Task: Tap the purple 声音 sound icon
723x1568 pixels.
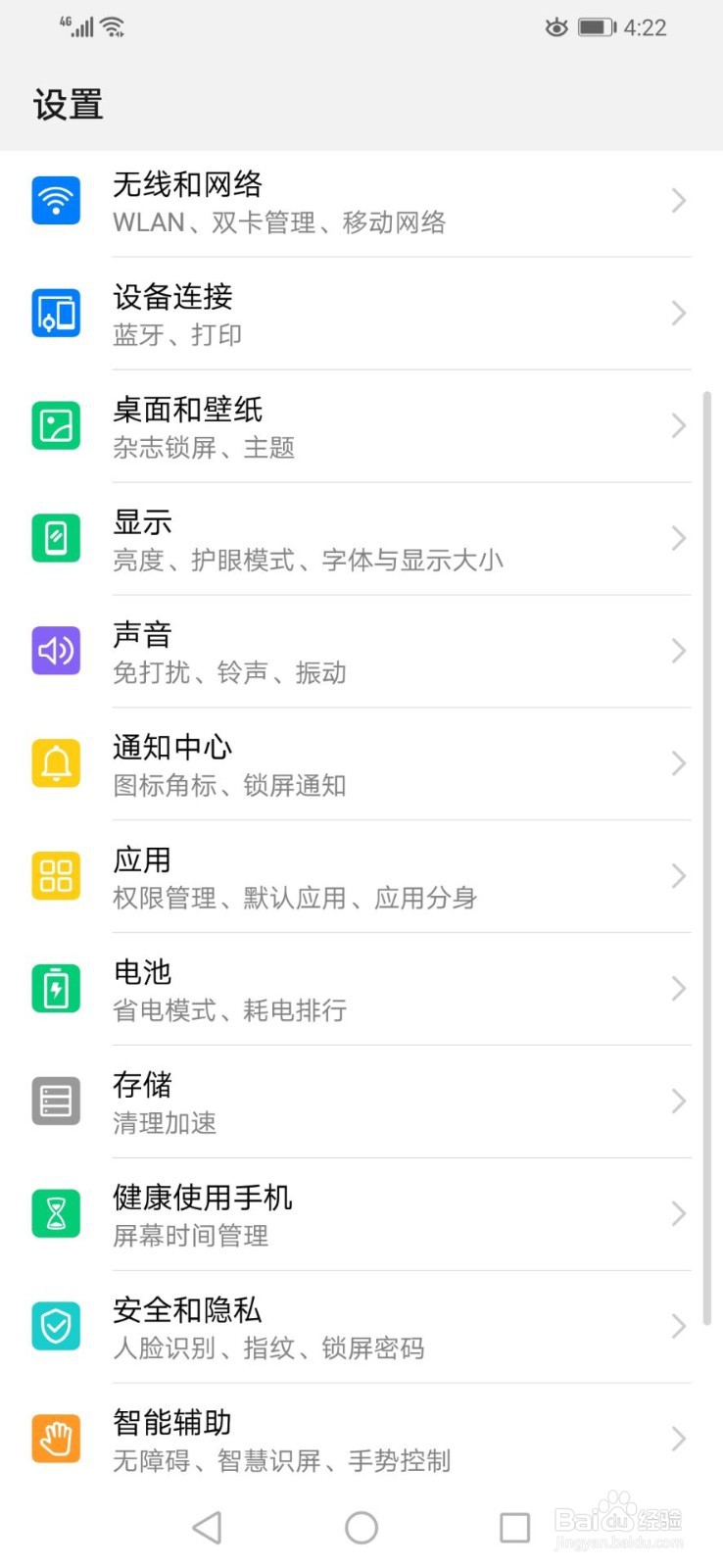Action: click(56, 650)
